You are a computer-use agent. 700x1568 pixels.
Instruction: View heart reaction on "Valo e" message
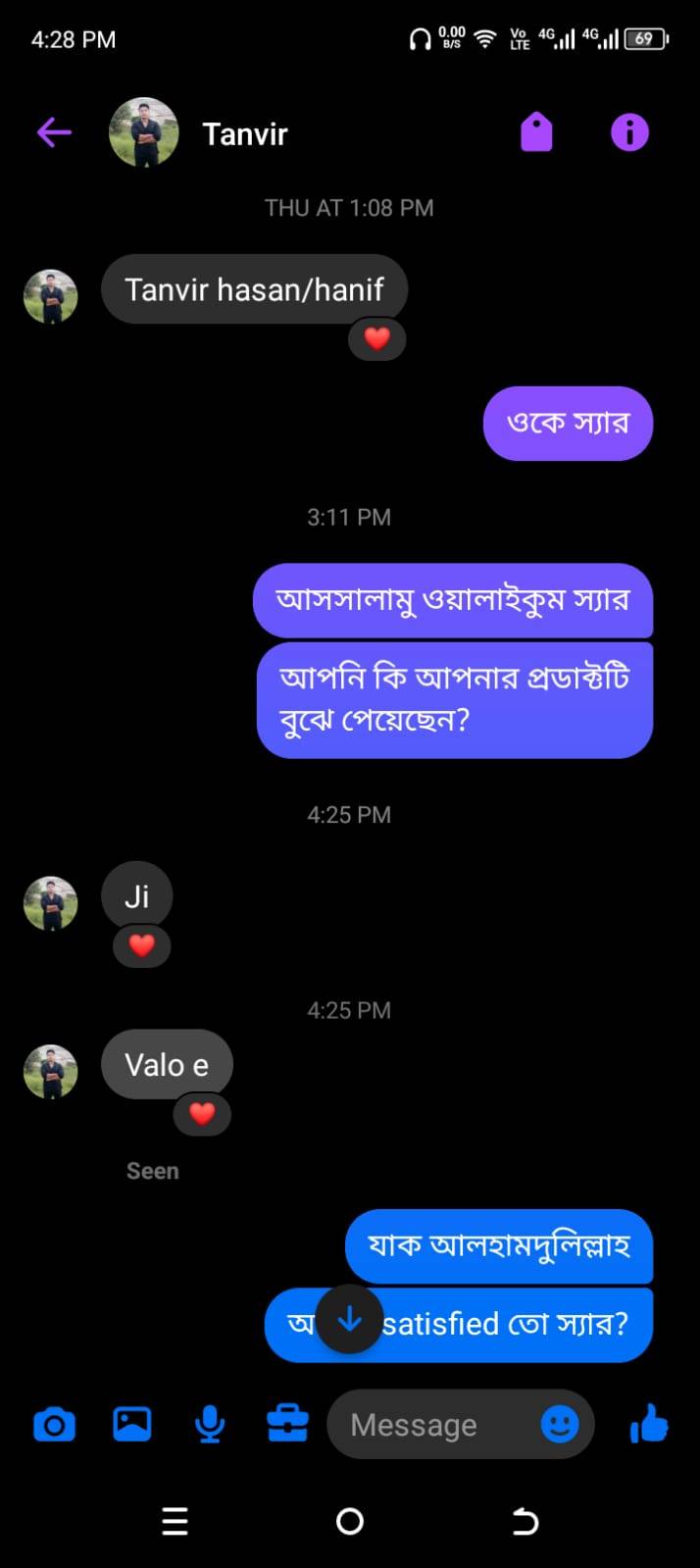tap(202, 1114)
